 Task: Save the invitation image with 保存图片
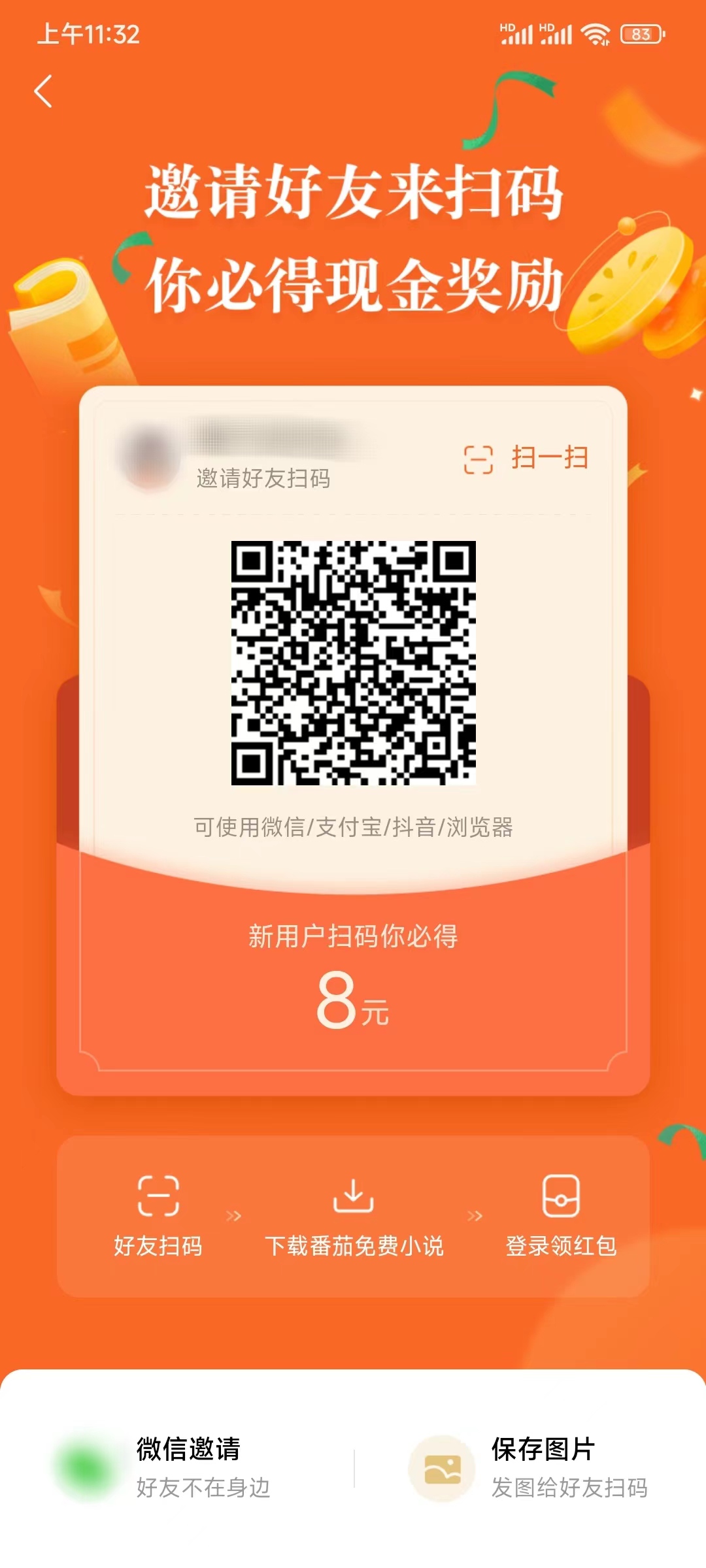click(529, 1467)
